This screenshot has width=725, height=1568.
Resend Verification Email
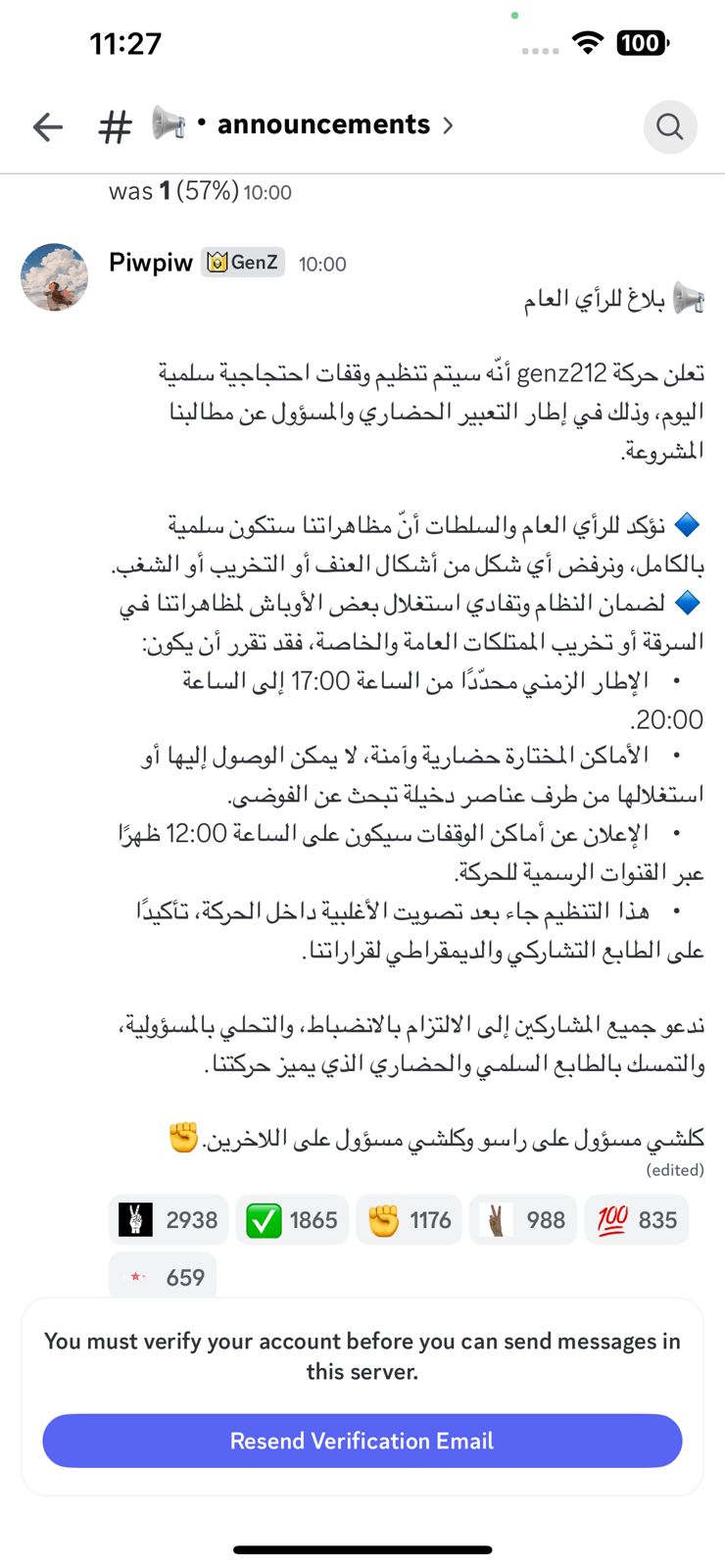[x=362, y=1441]
